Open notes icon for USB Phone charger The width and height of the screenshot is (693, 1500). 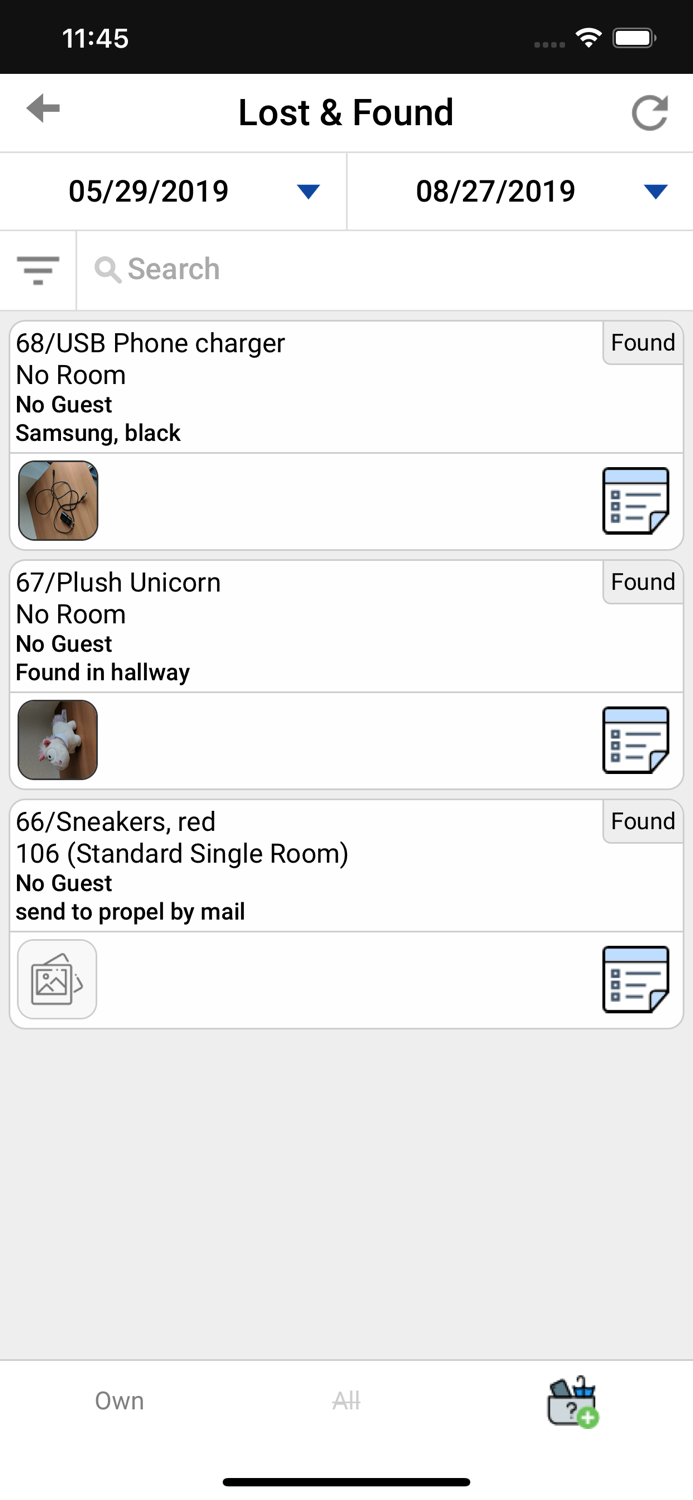click(635, 500)
